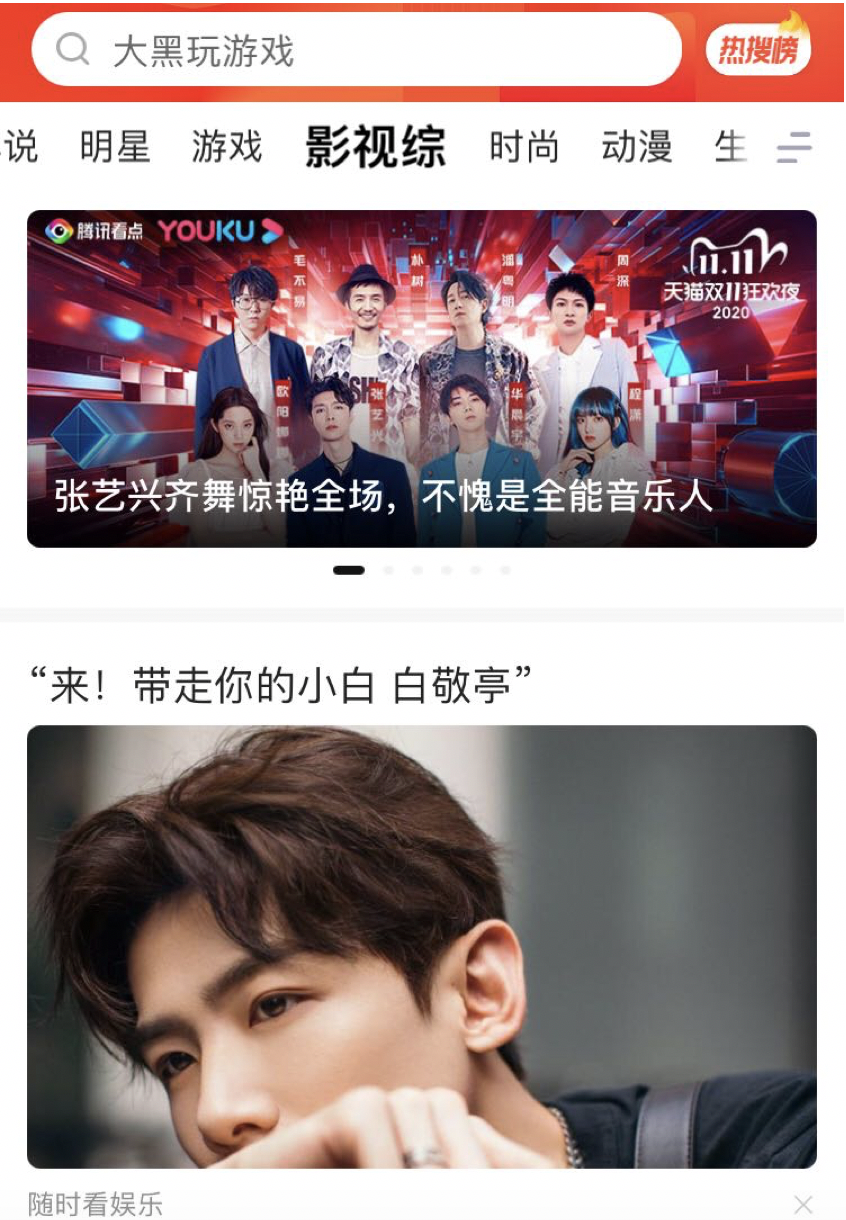
Task: Open the 热搜榜 hot search list
Action: click(x=757, y=48)
